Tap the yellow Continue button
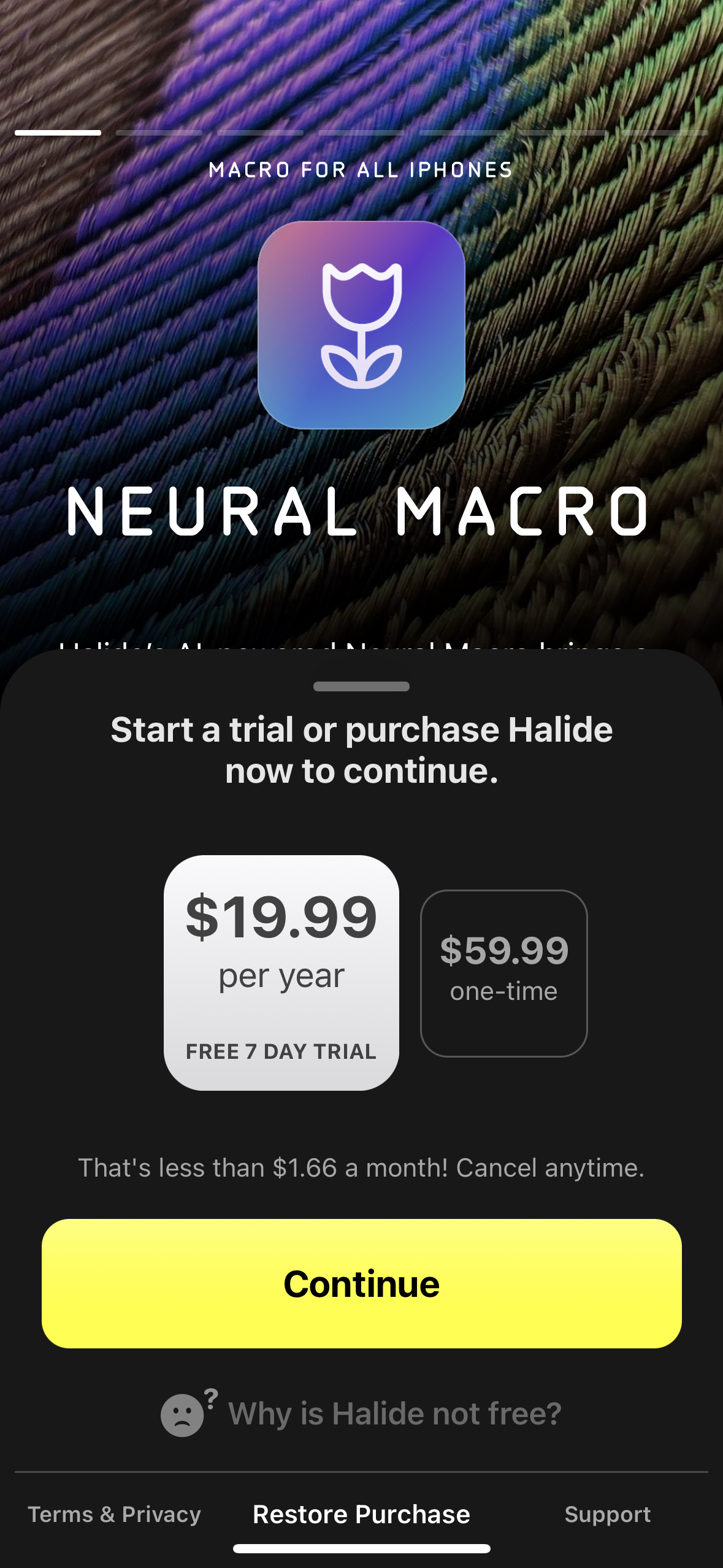This screenshot has width=723, height=1568. click(x=361, y=1283)
